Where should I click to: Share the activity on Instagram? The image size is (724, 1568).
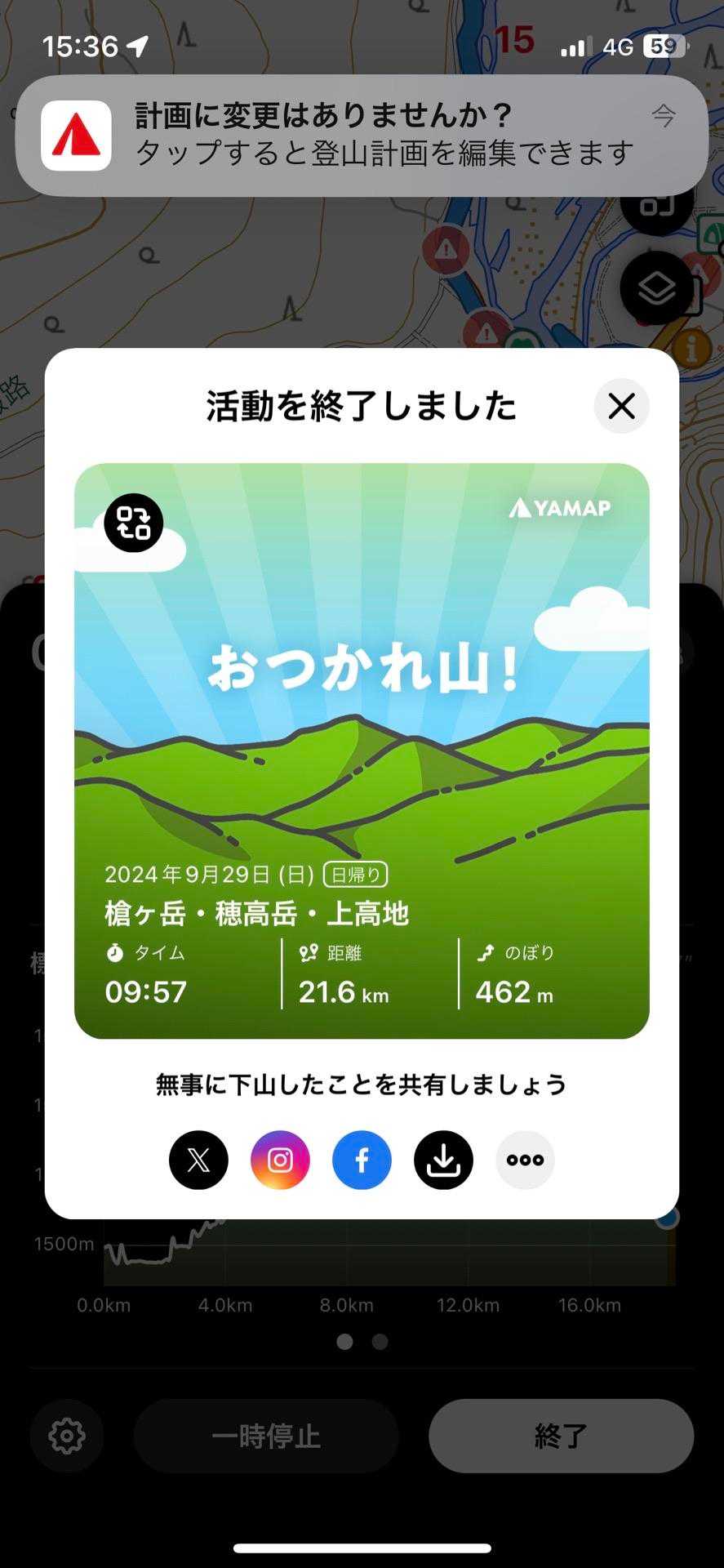(280, 1160)
